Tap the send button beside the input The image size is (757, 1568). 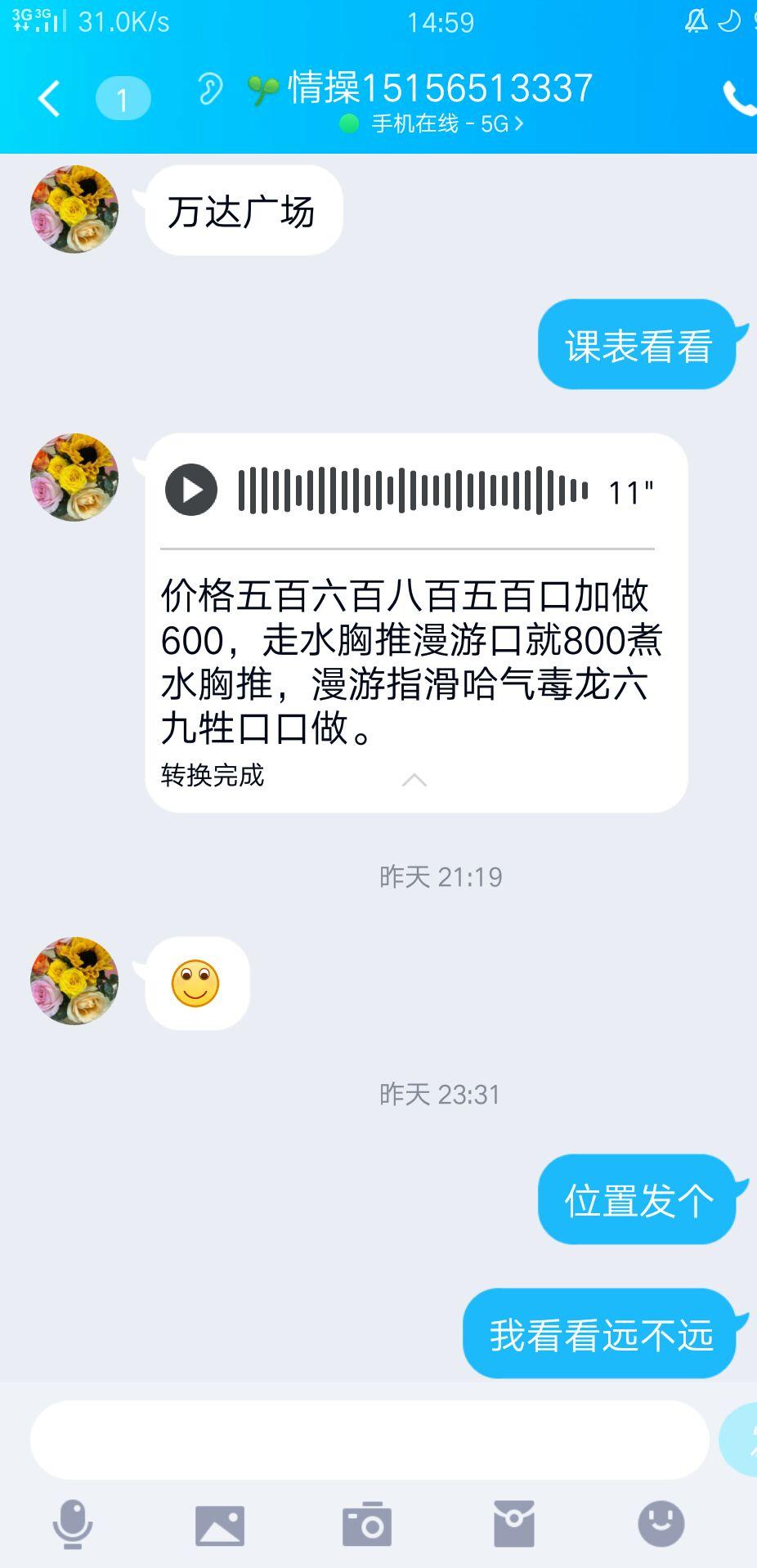[x=742, y=1440]
